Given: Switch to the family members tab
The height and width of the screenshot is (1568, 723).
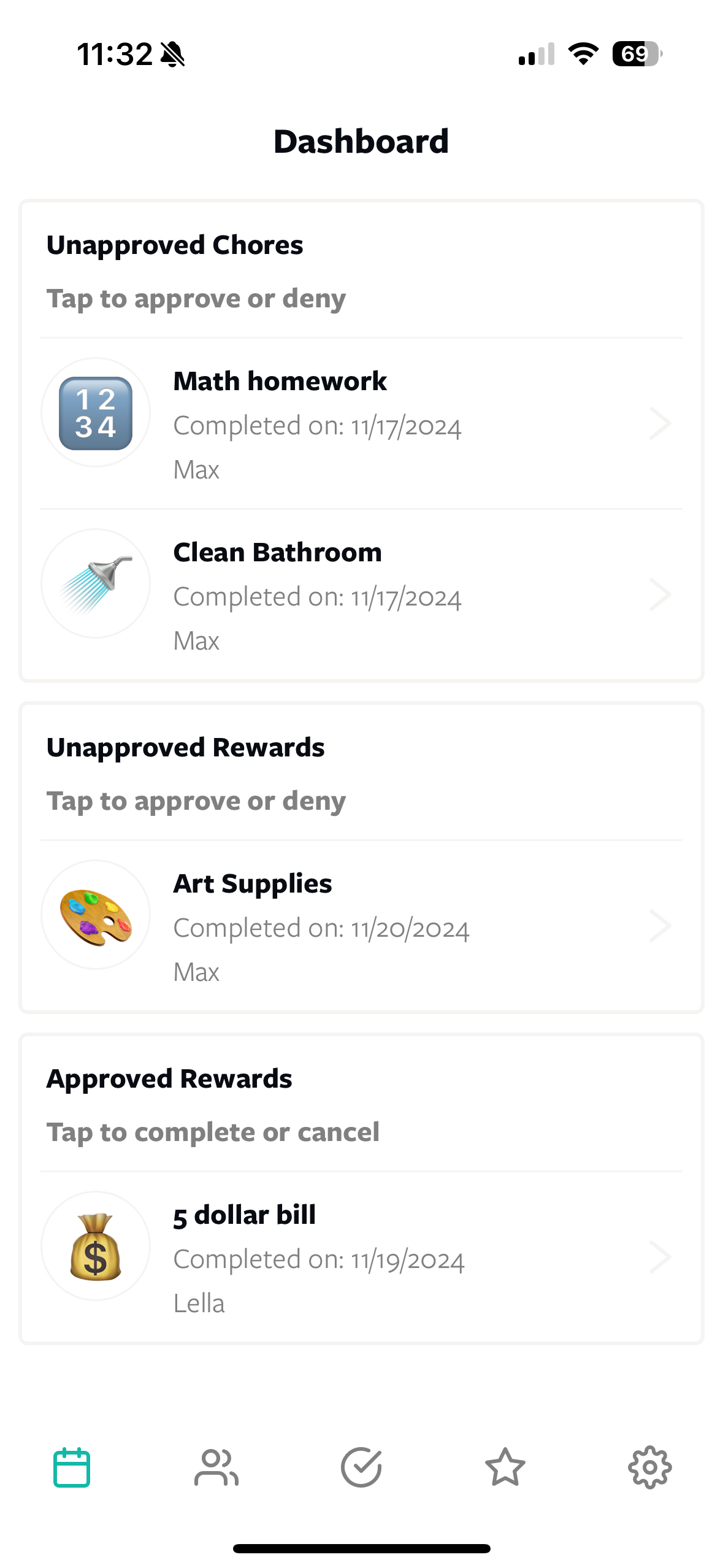Looking at the screenshot, I should point(216,1467).
